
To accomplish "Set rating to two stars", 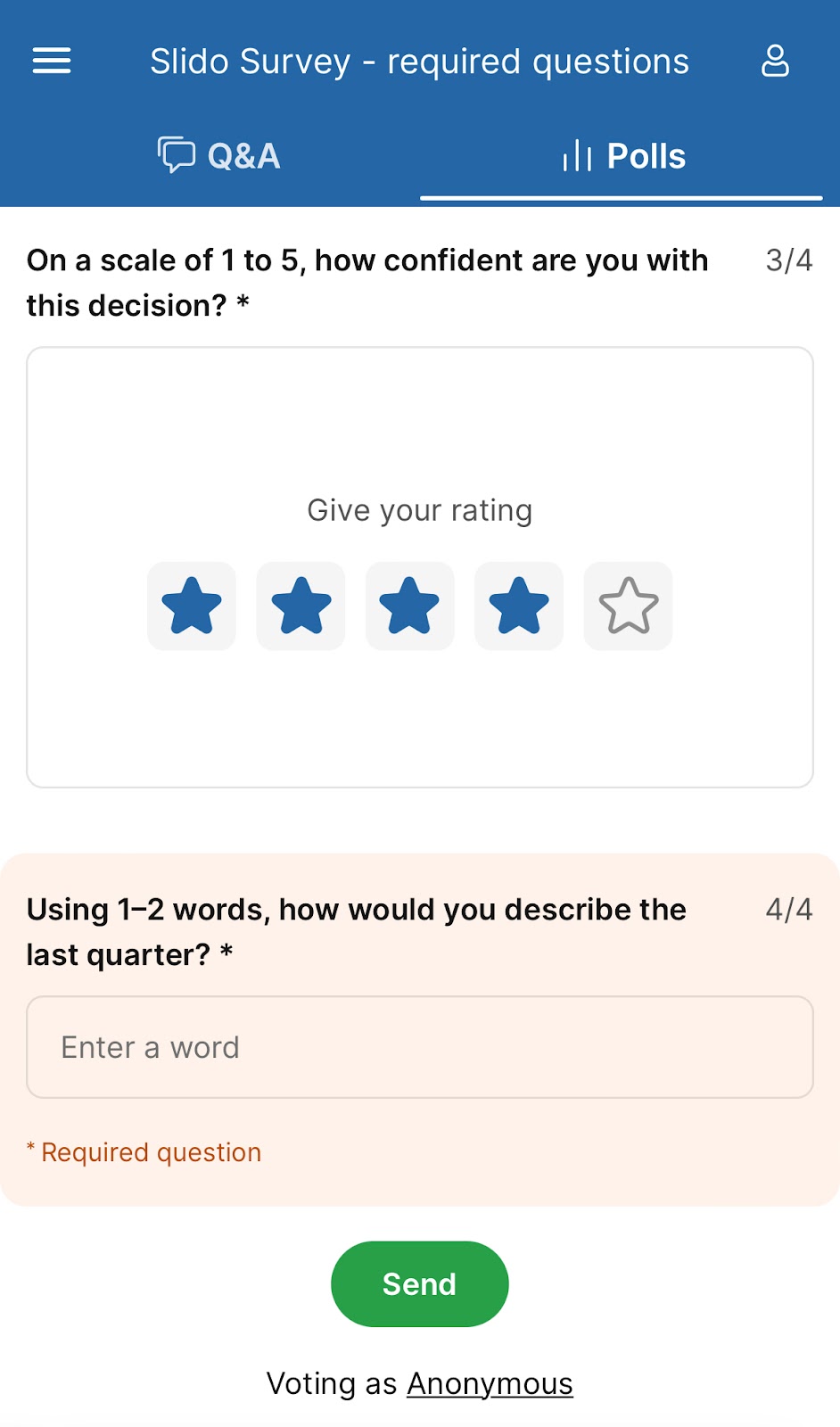I will [301, 606].
